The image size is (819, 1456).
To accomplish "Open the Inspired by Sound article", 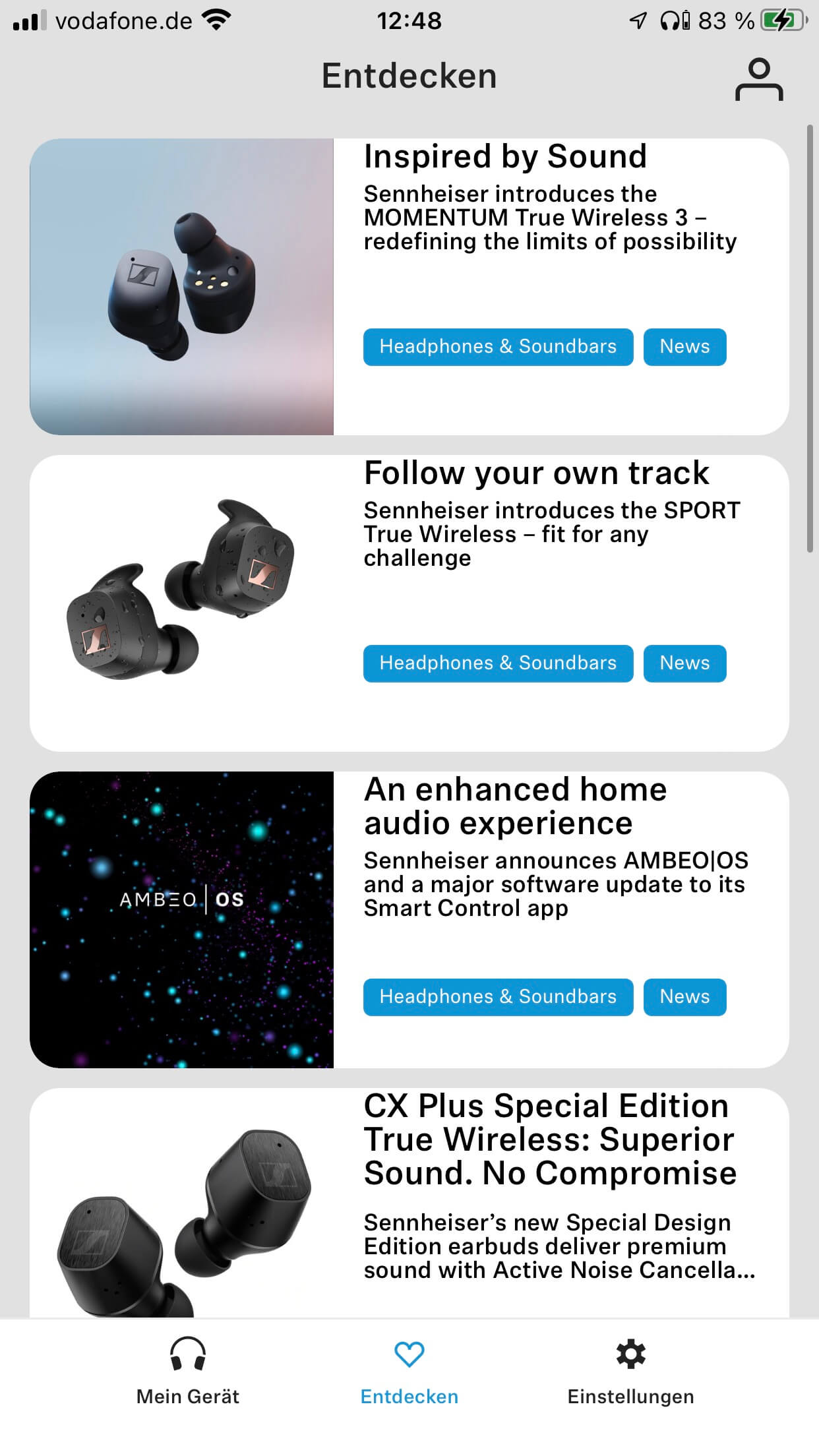I will (504, 157).
